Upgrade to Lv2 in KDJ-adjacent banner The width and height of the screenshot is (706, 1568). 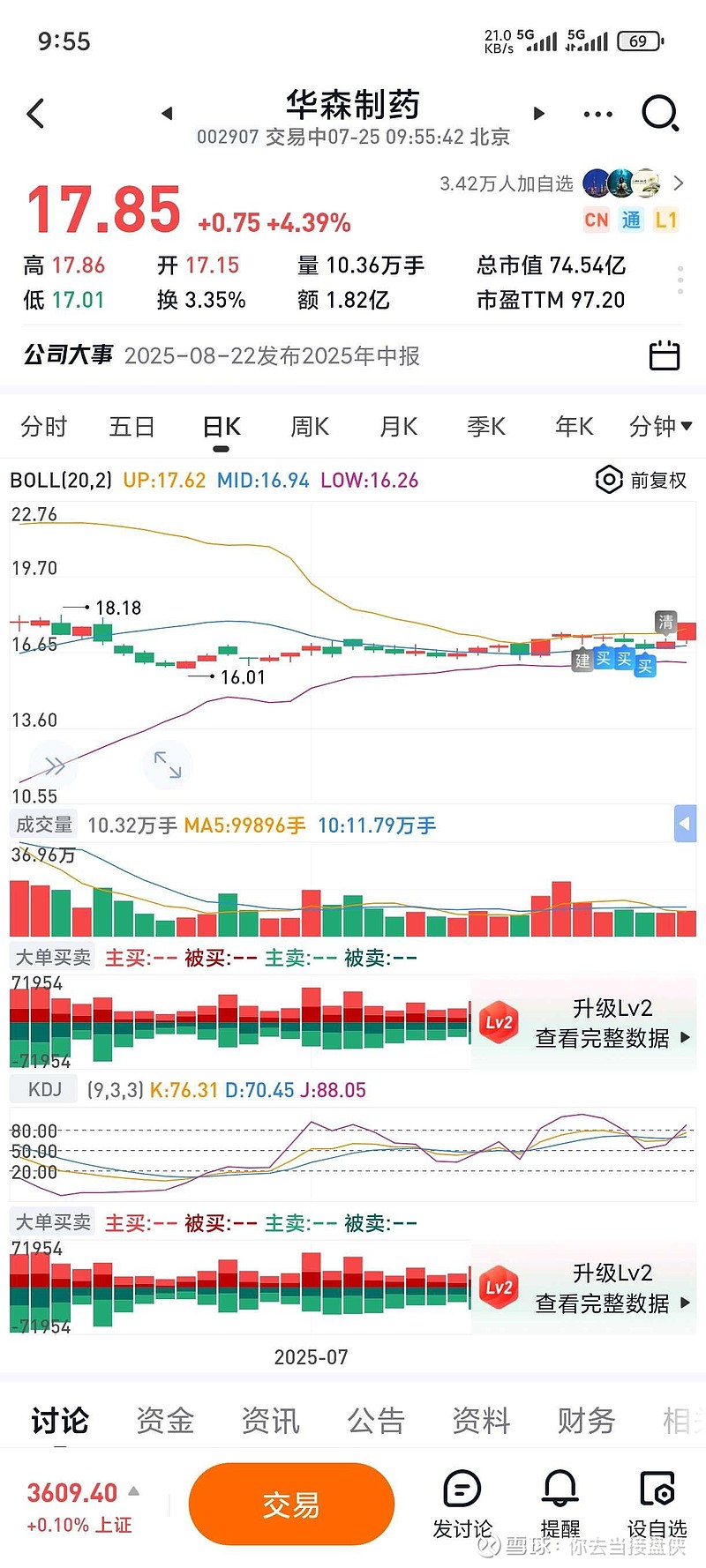(x=585, y=1288)
